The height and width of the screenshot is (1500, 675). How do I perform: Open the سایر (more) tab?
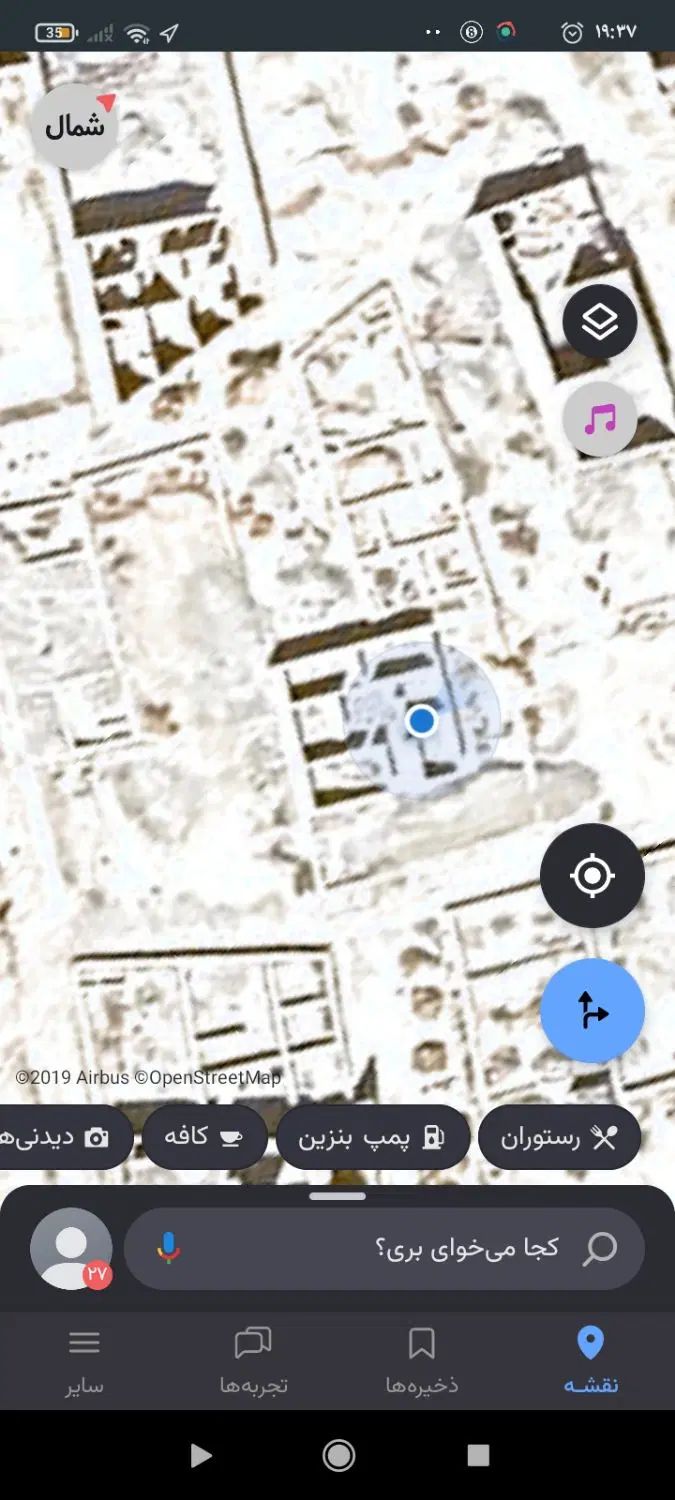click(x=84, y=1360)
